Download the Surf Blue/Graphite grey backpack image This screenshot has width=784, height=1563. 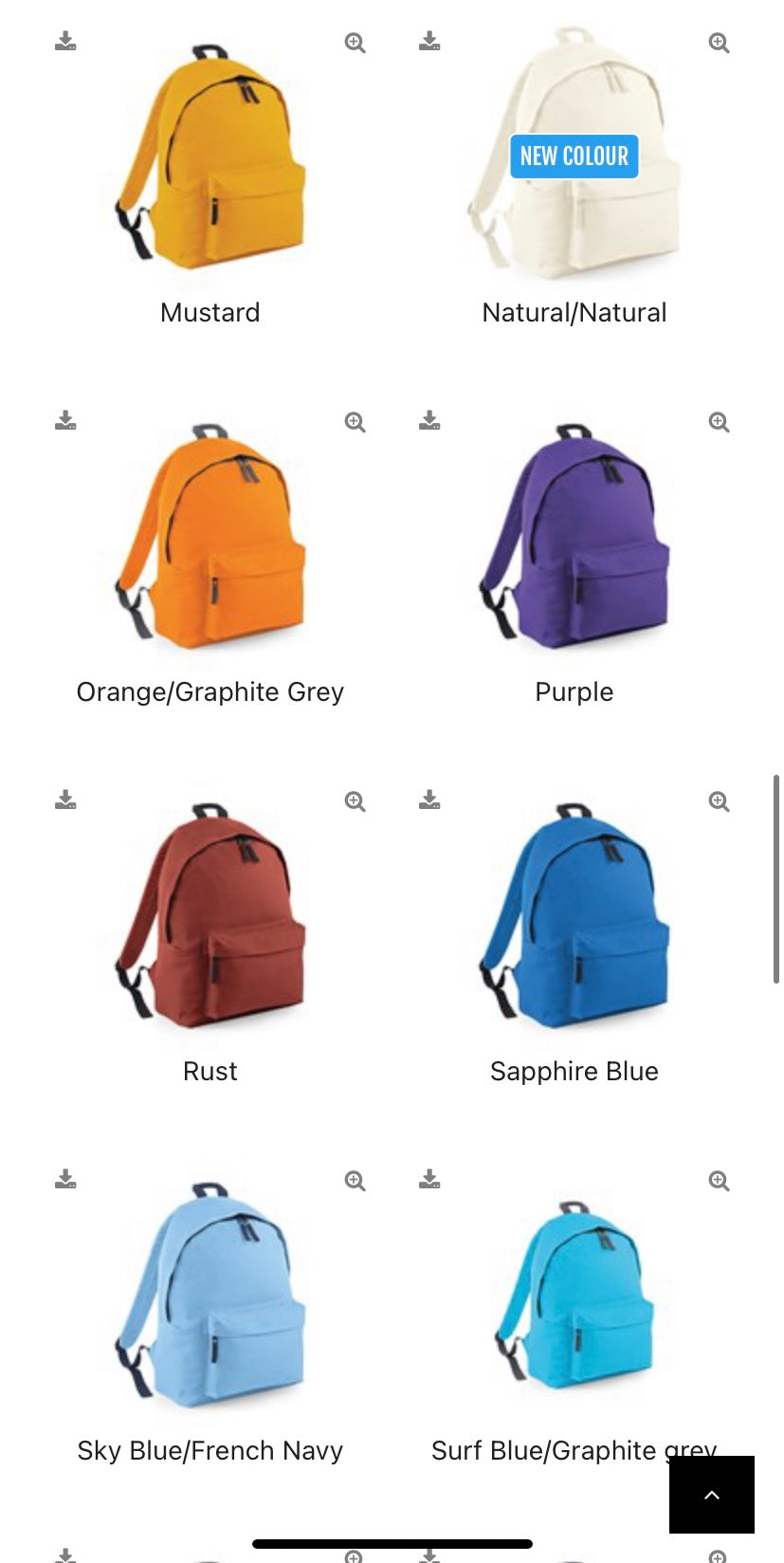pos(429,1180)
